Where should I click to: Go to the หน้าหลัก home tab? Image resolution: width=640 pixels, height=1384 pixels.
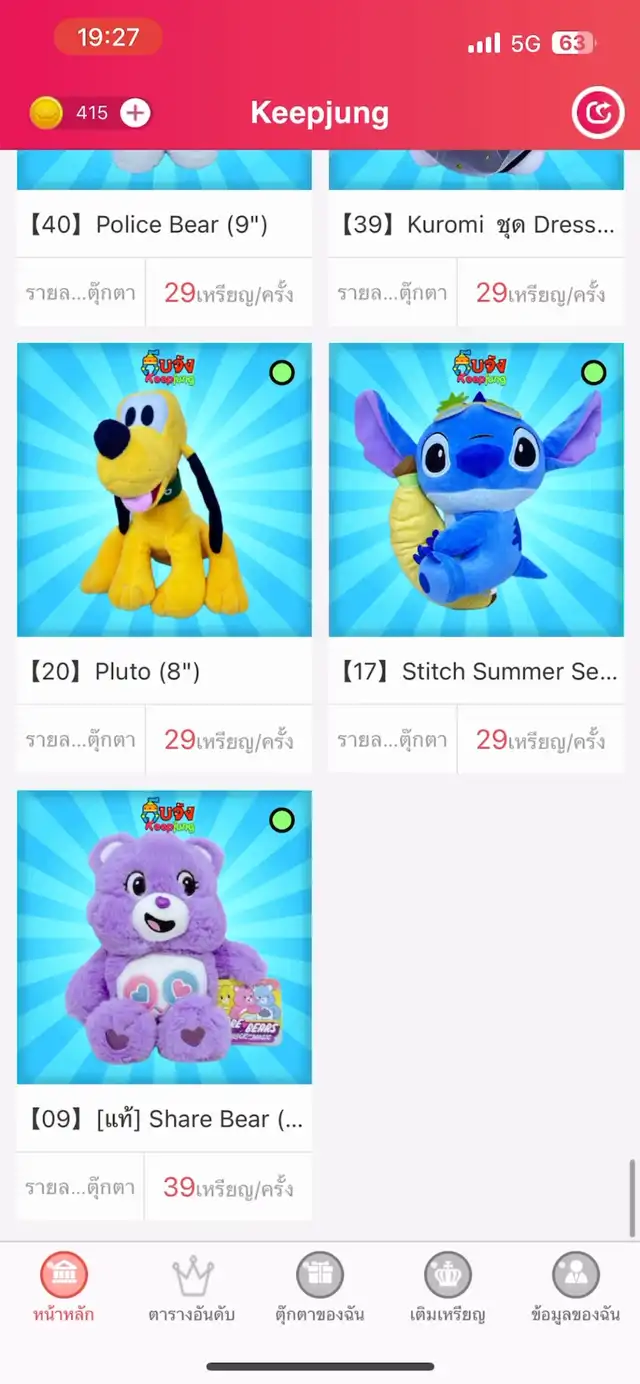(x=64, y=1288)
